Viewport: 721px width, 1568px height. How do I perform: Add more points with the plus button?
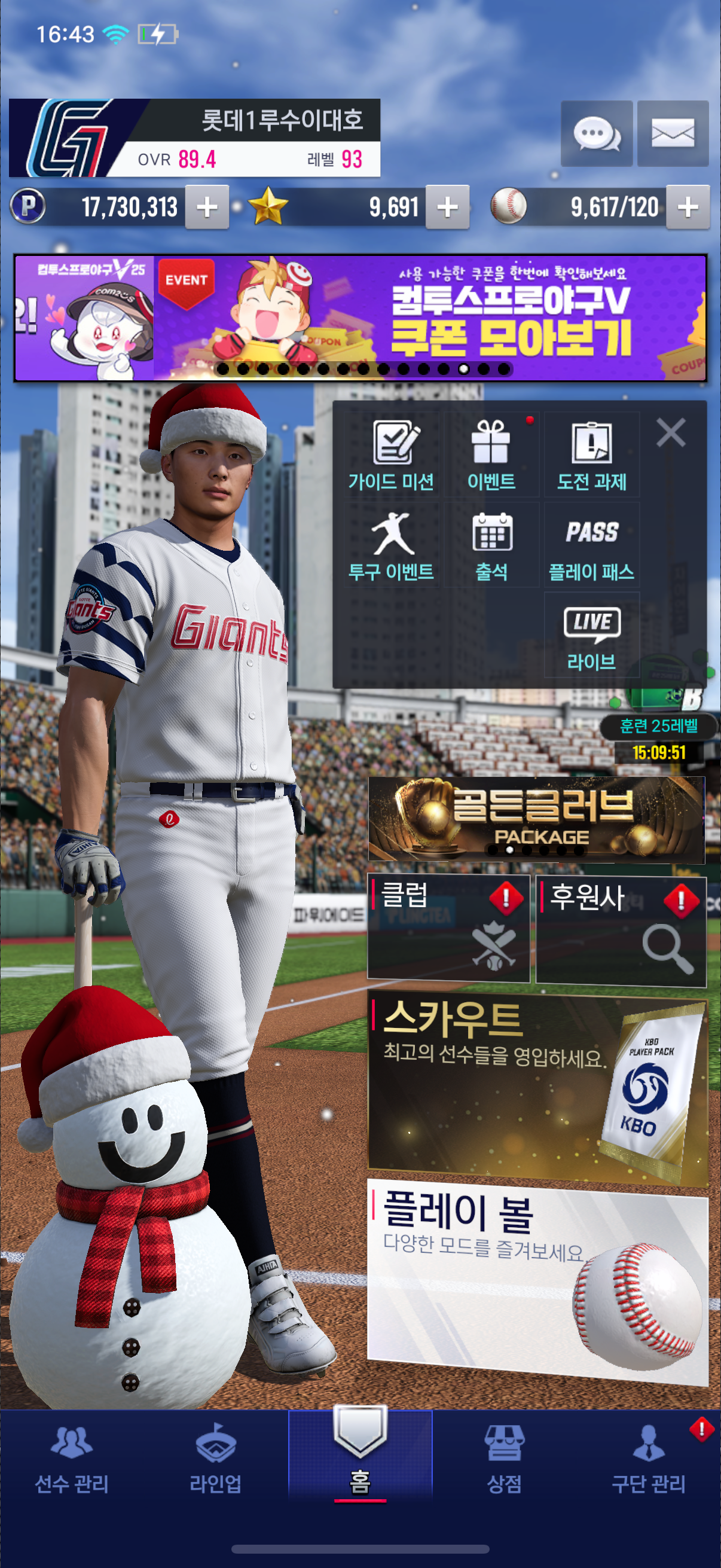coord(207,208)
